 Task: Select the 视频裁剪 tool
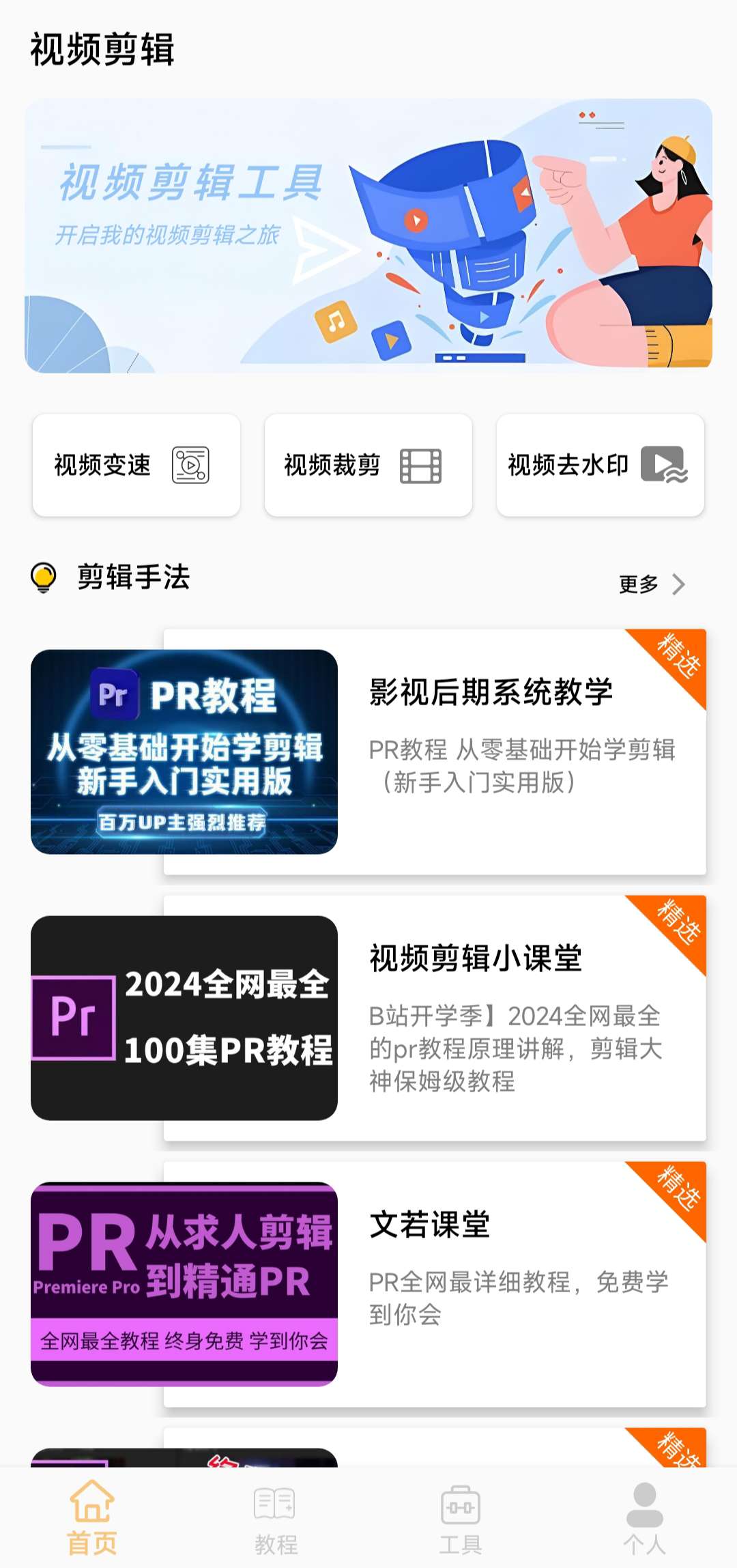pyautogui.click(x=369, y=465)
